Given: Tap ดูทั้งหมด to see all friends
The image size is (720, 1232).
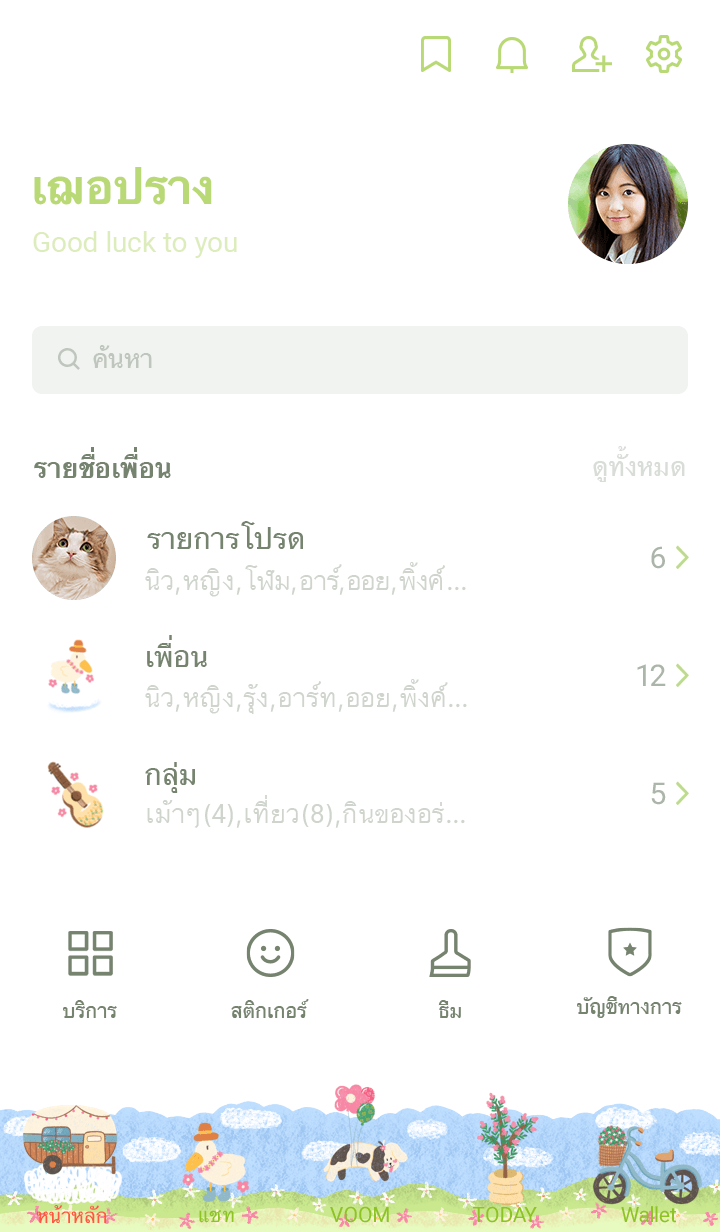Looking at the screenshot, I should point(638,469).
